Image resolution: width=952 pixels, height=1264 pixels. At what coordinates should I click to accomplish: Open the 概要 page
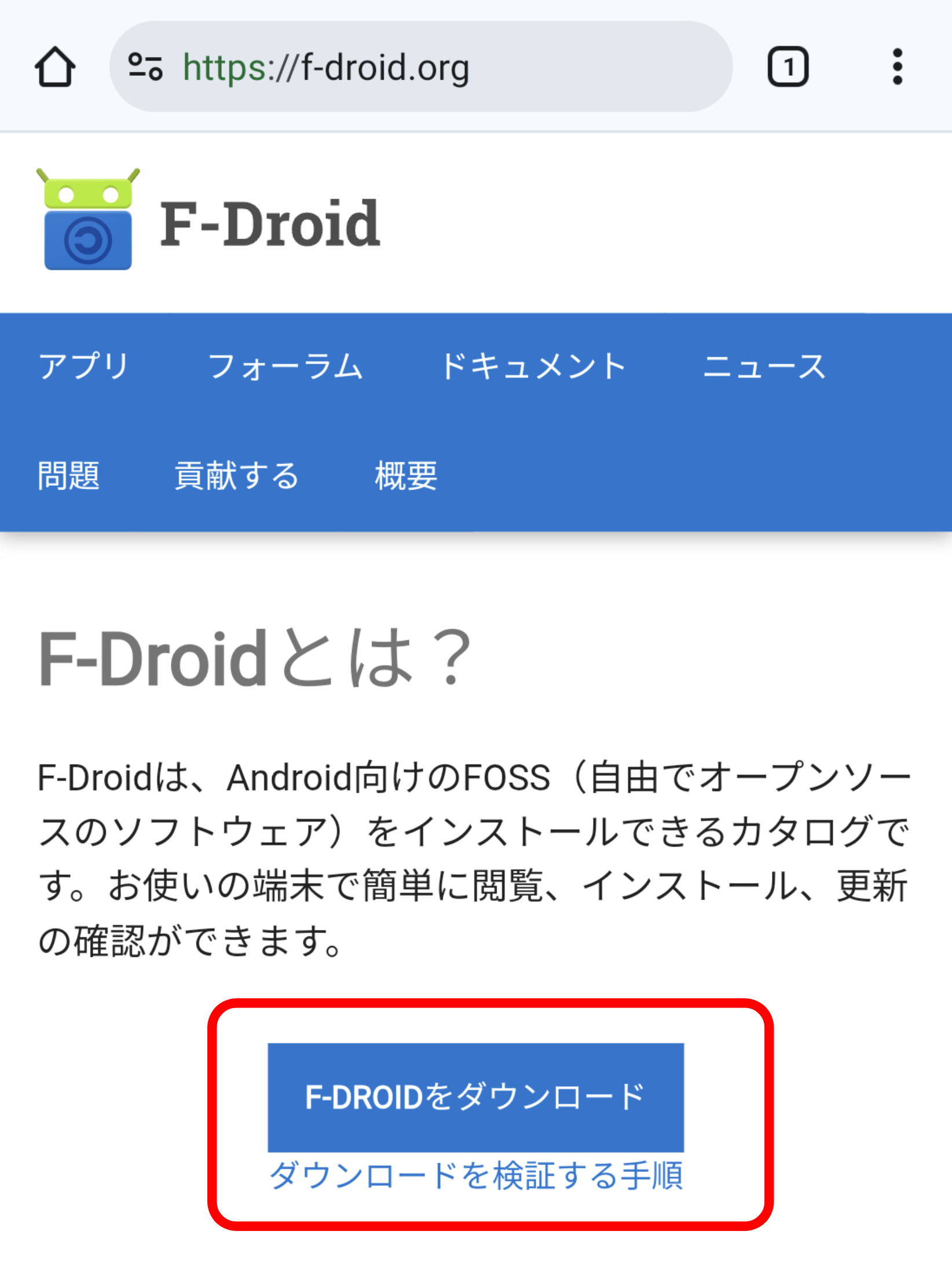(406, 476)
